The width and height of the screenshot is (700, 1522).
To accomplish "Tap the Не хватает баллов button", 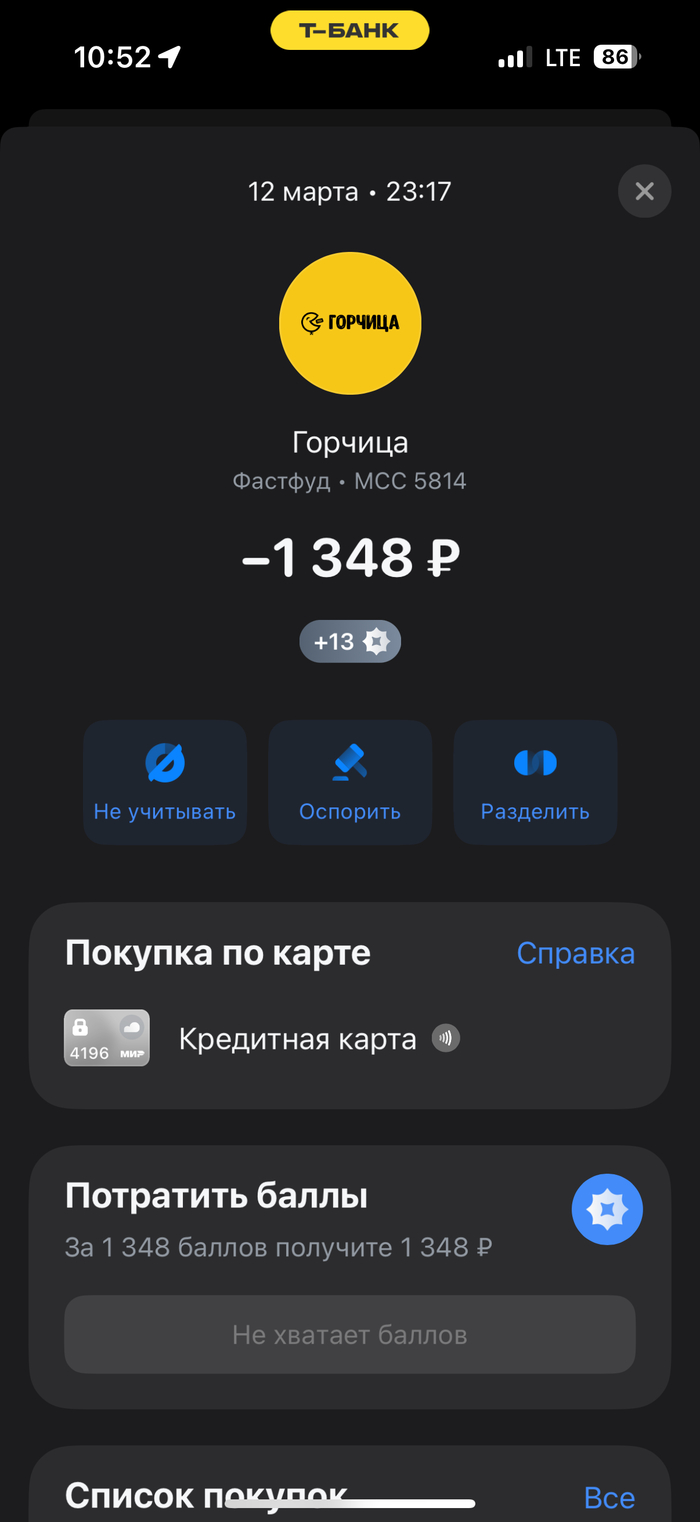I will [350, 1334].
